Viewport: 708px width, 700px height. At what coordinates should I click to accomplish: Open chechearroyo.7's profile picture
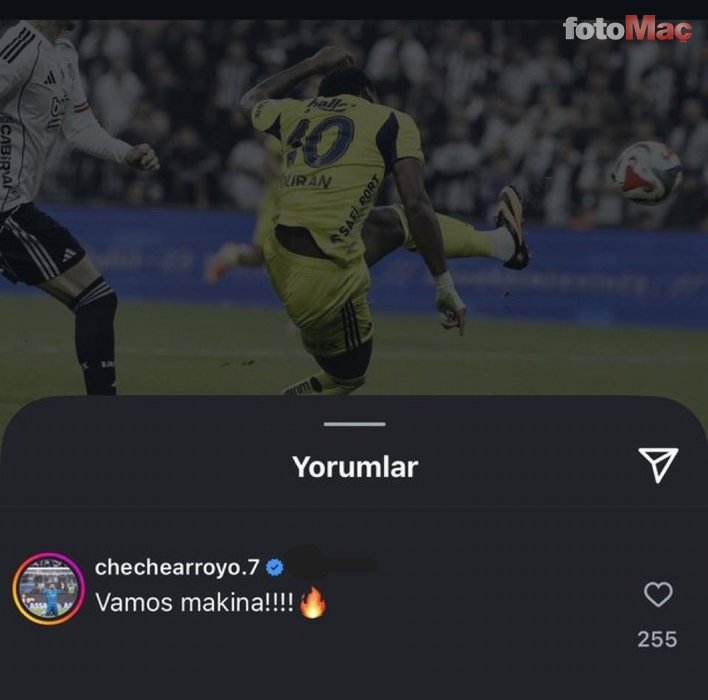click(x=48, y=588)
